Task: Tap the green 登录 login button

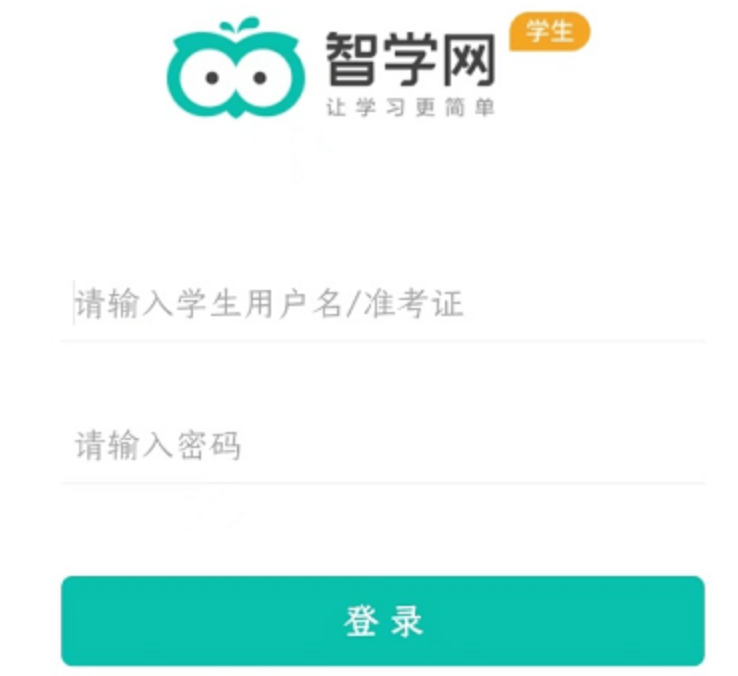Action: coord(382,621)
